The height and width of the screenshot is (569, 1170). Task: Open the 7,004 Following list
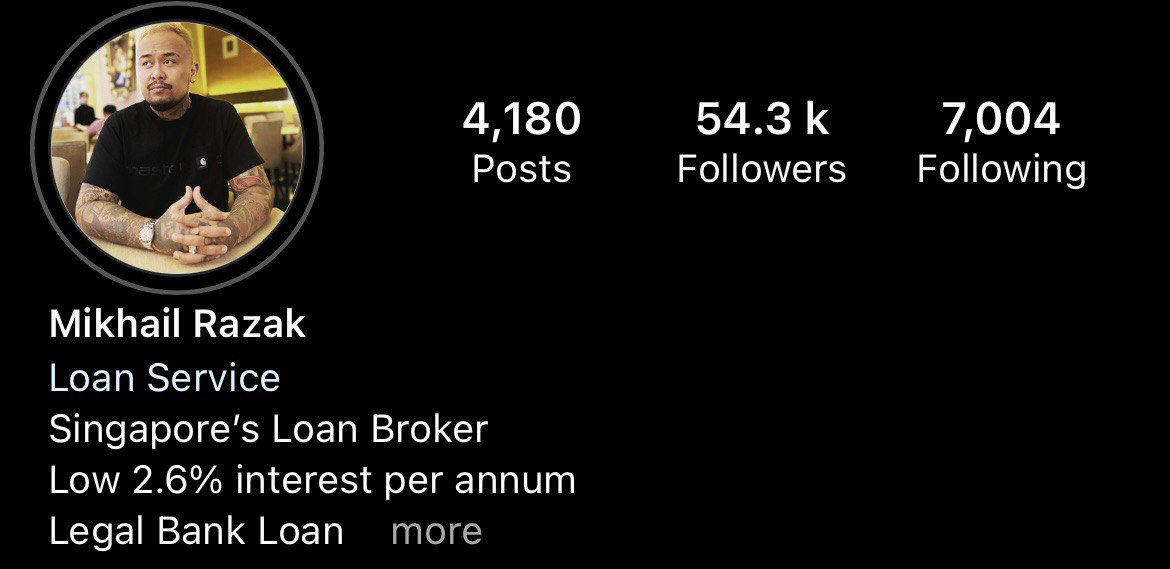pos(1001,143)
